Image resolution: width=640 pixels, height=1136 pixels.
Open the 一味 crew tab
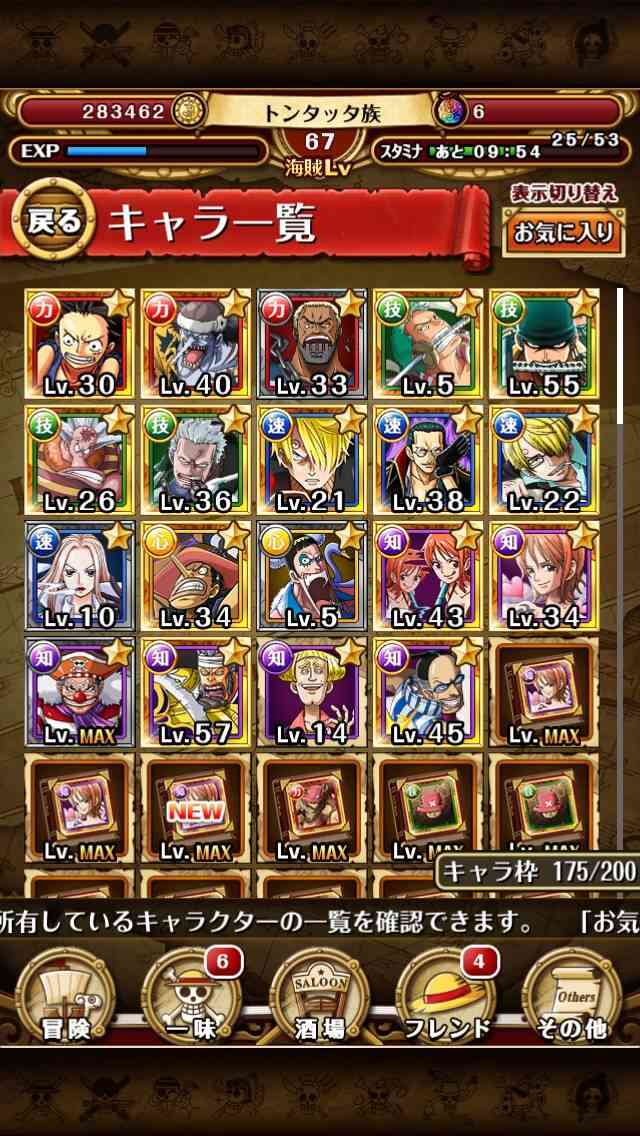click(x=191, y=996)
